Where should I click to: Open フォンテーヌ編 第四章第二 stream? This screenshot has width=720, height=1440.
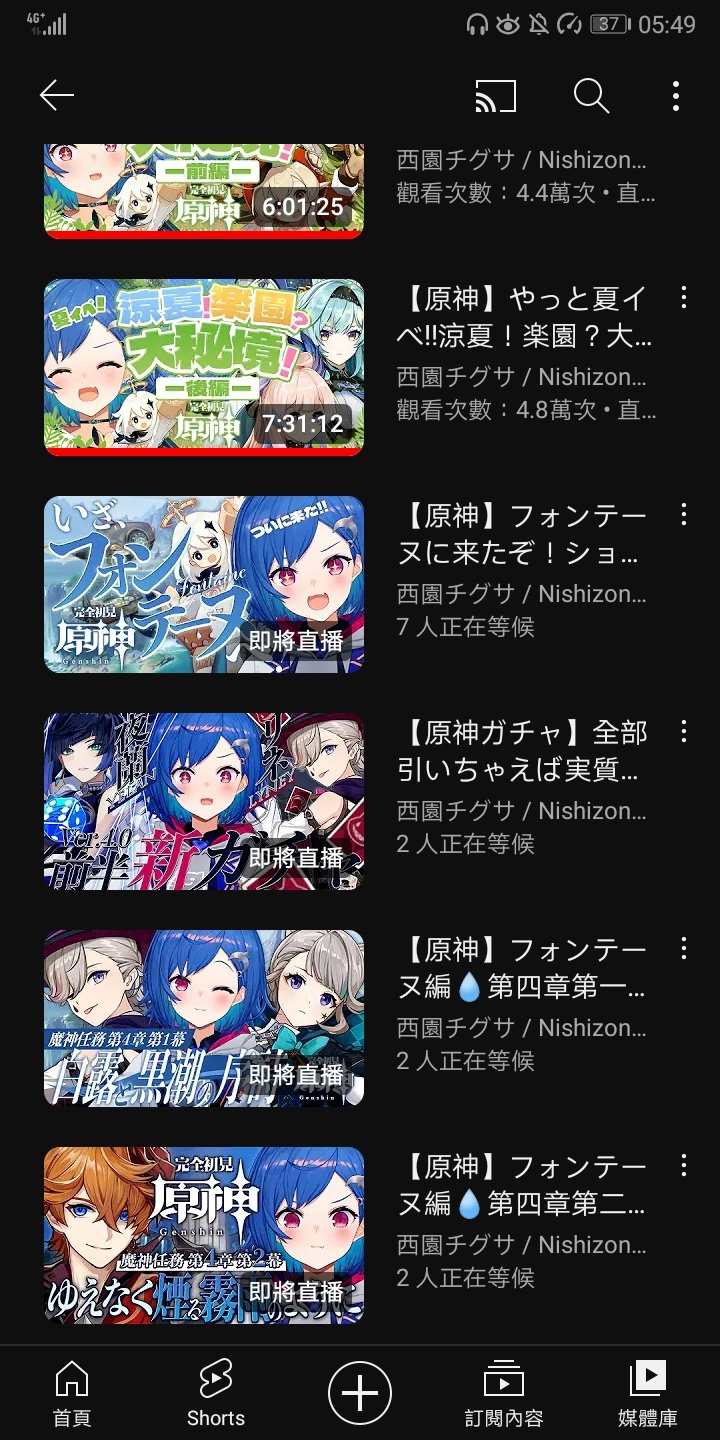pyautogui.click(x=204, y=1235)
